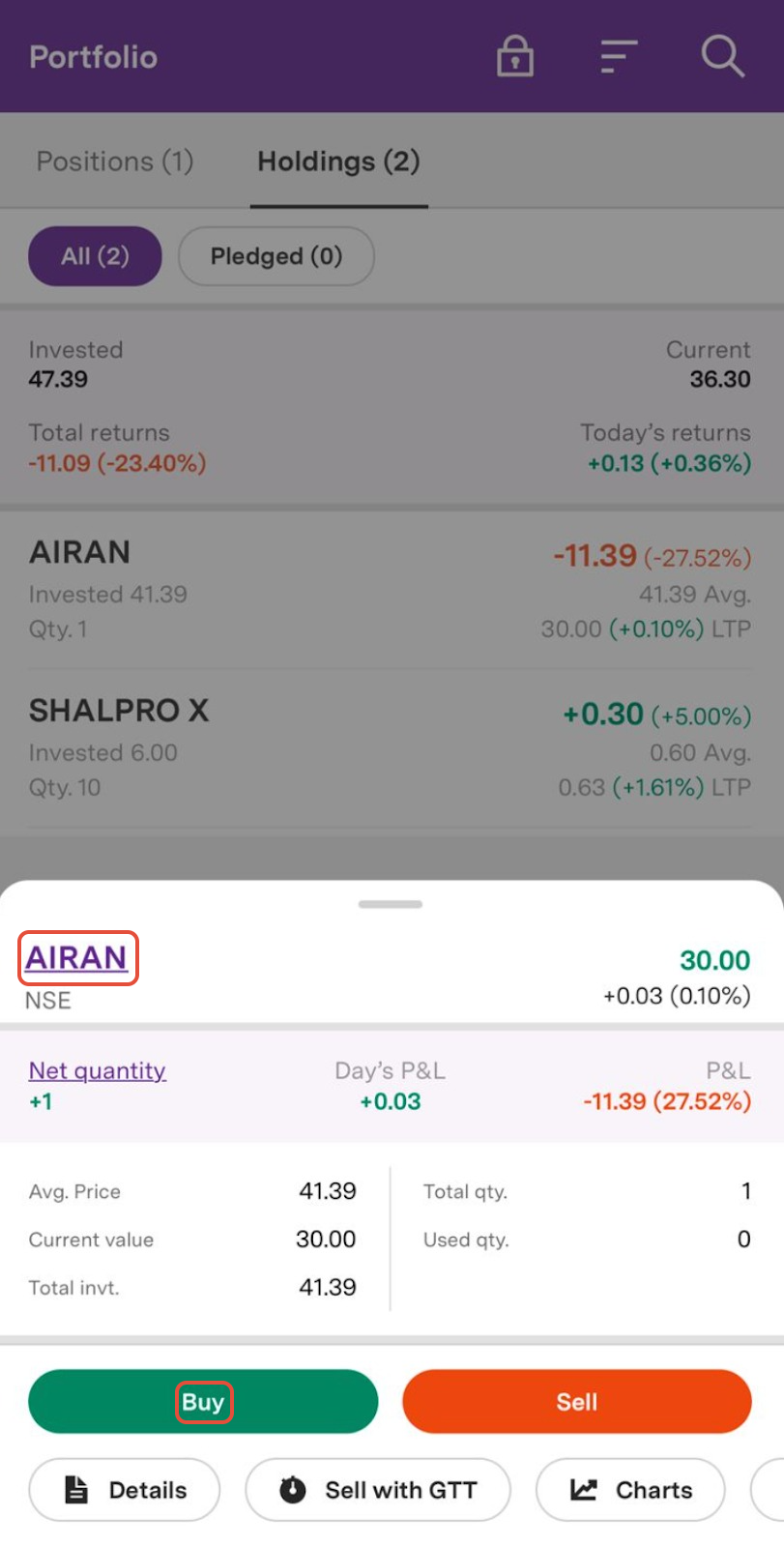Tap the lock icon in header
The image size is (784, 1547).
[x=515, y=56]
